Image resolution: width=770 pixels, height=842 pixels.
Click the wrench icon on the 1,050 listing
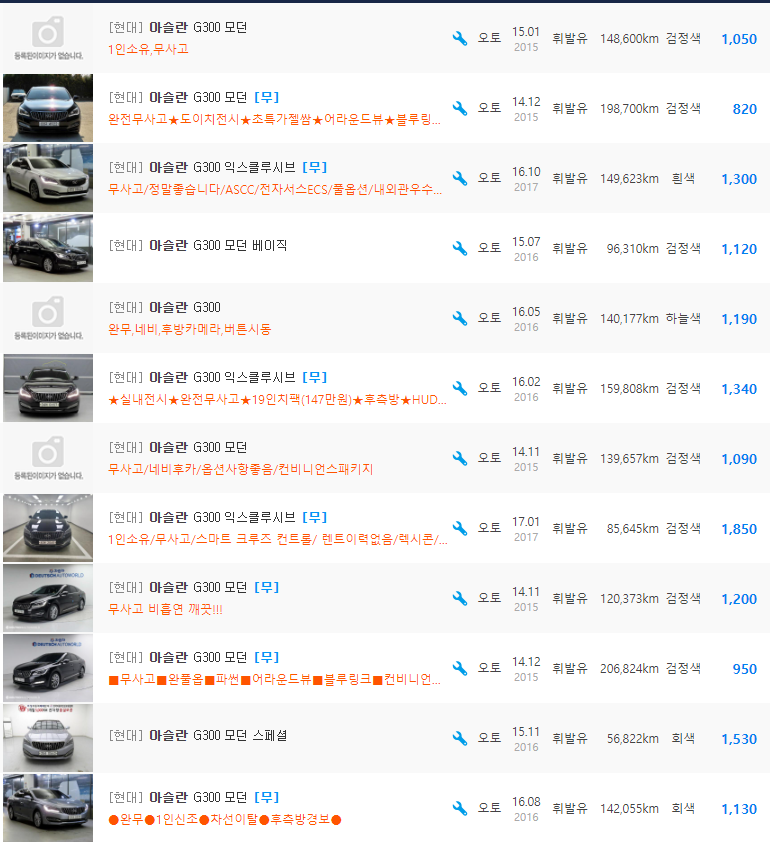460,37
